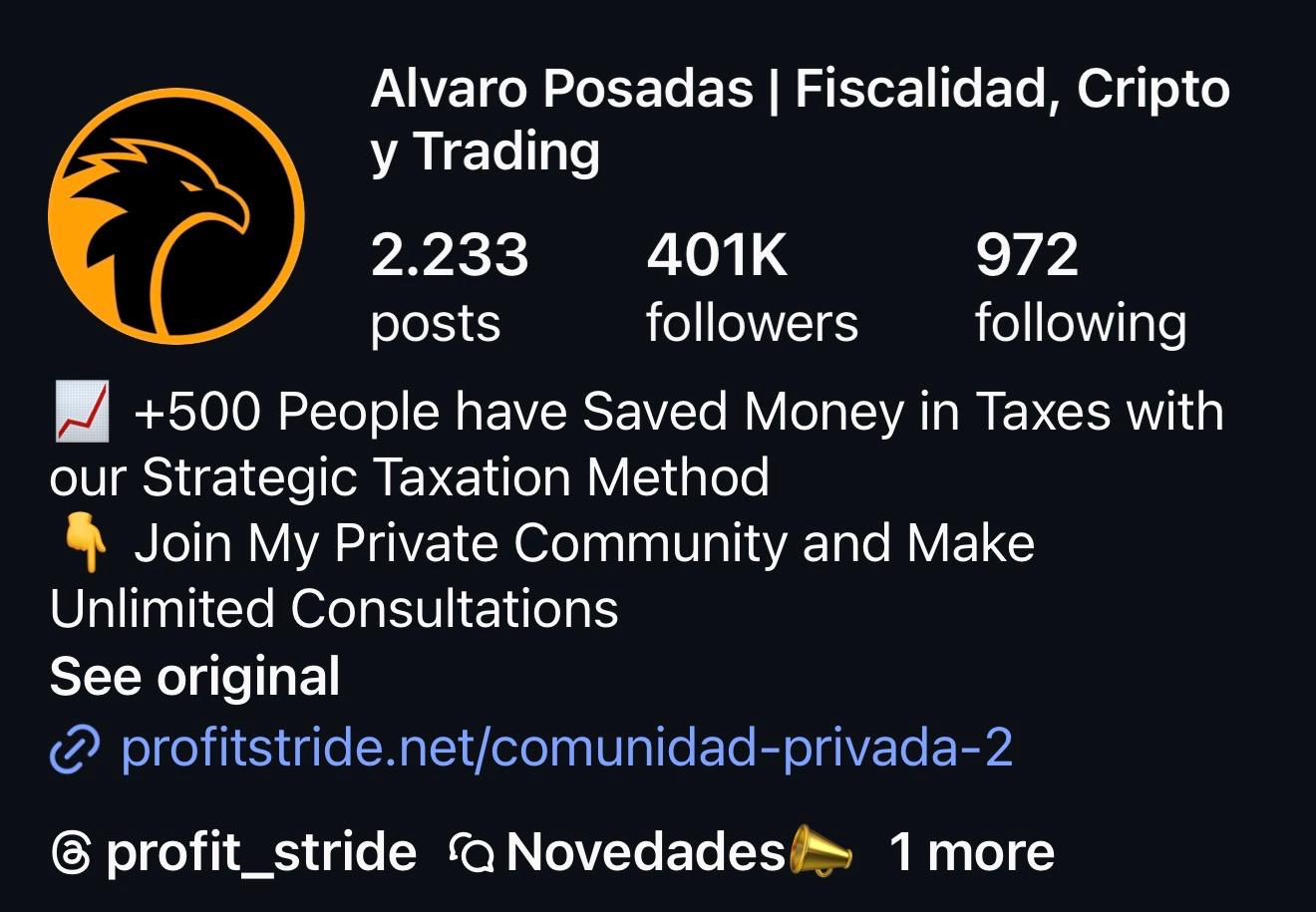
Task: Show the 1 more channel
Action: click(x=970, y=852)
